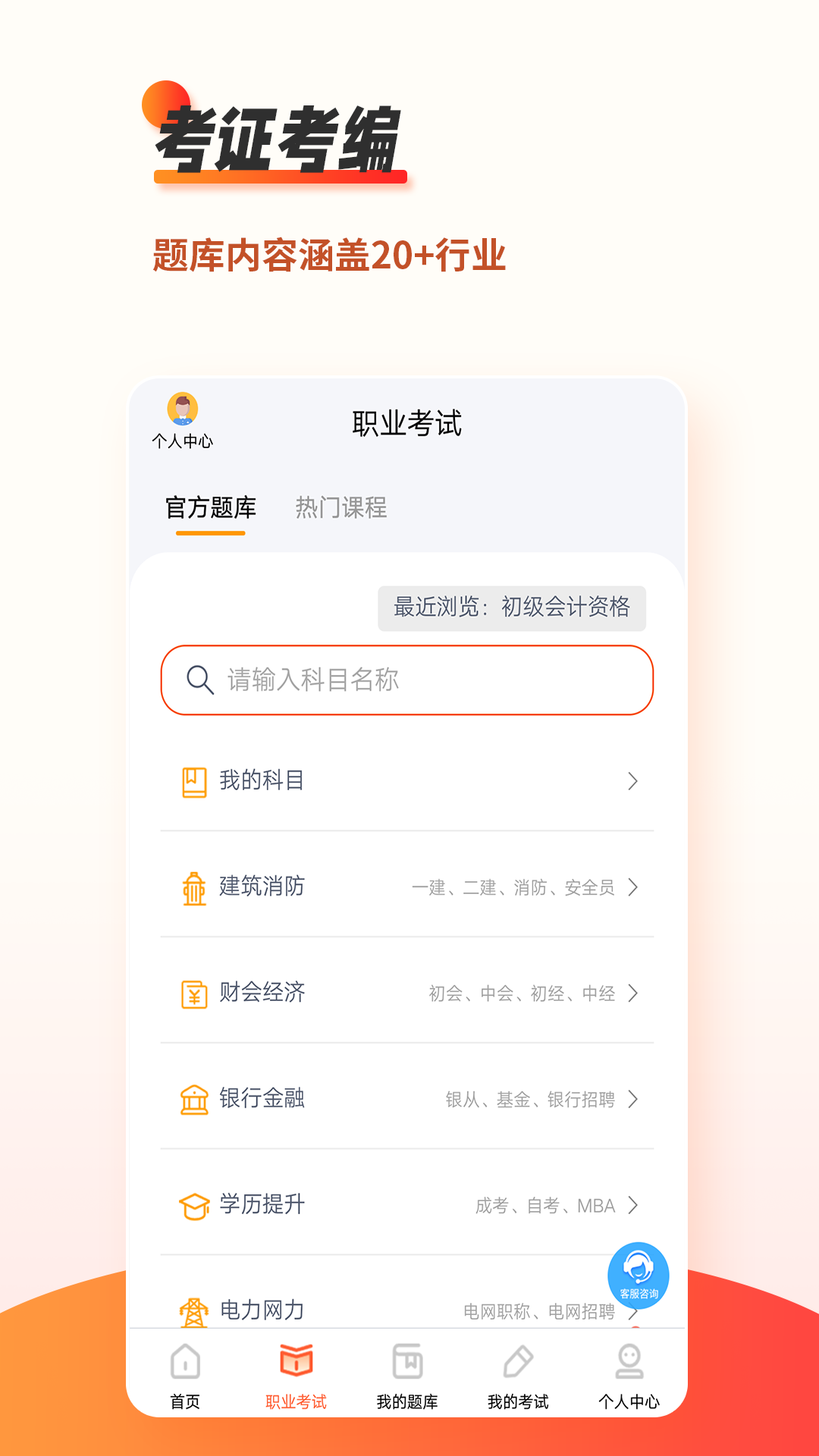819x1456 pixels.
Task: Open the 个人中心 avatar at top left
Action: click(x=182, y=410)
